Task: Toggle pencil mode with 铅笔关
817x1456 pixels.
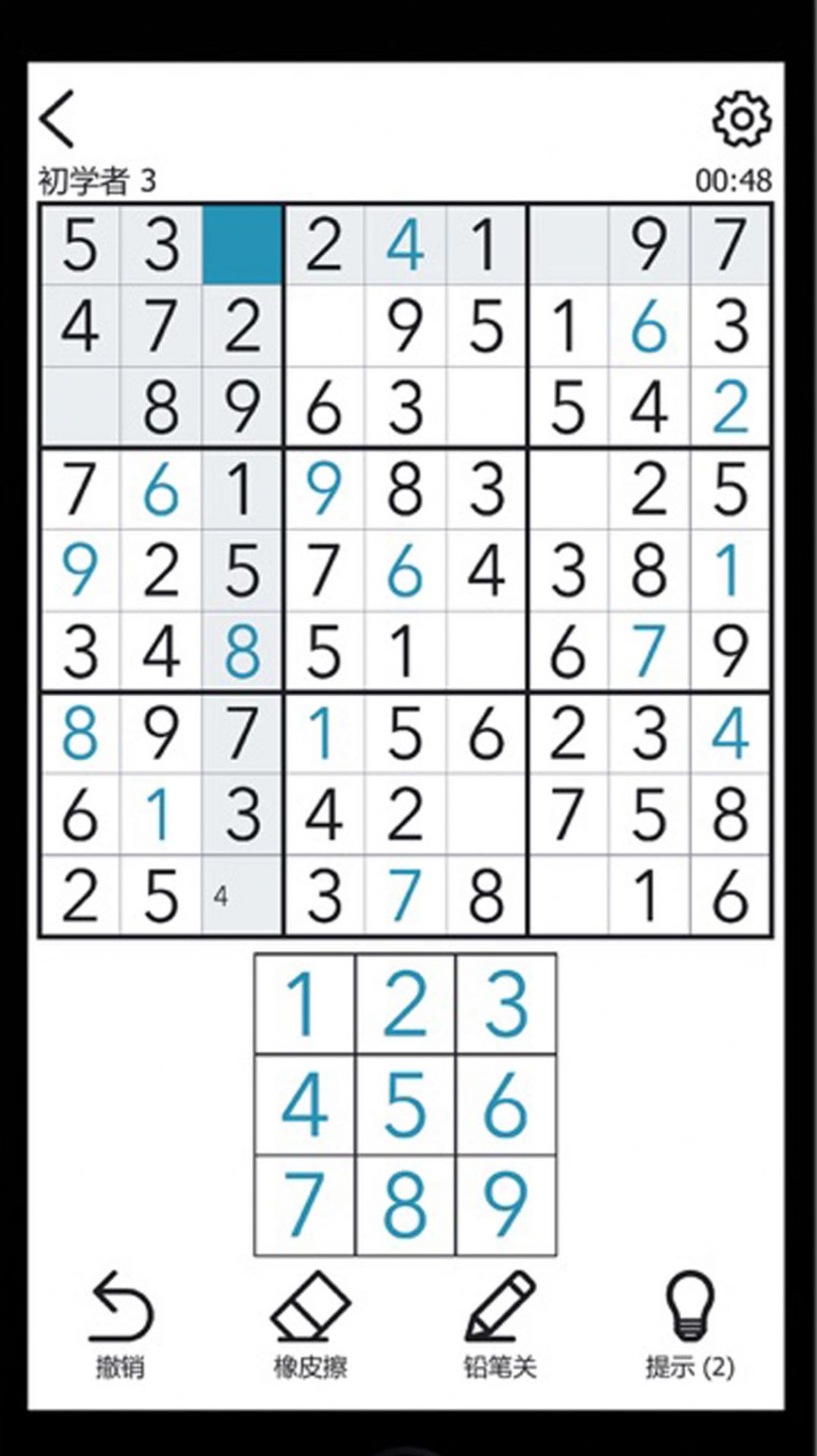Action: point(500,1325)
